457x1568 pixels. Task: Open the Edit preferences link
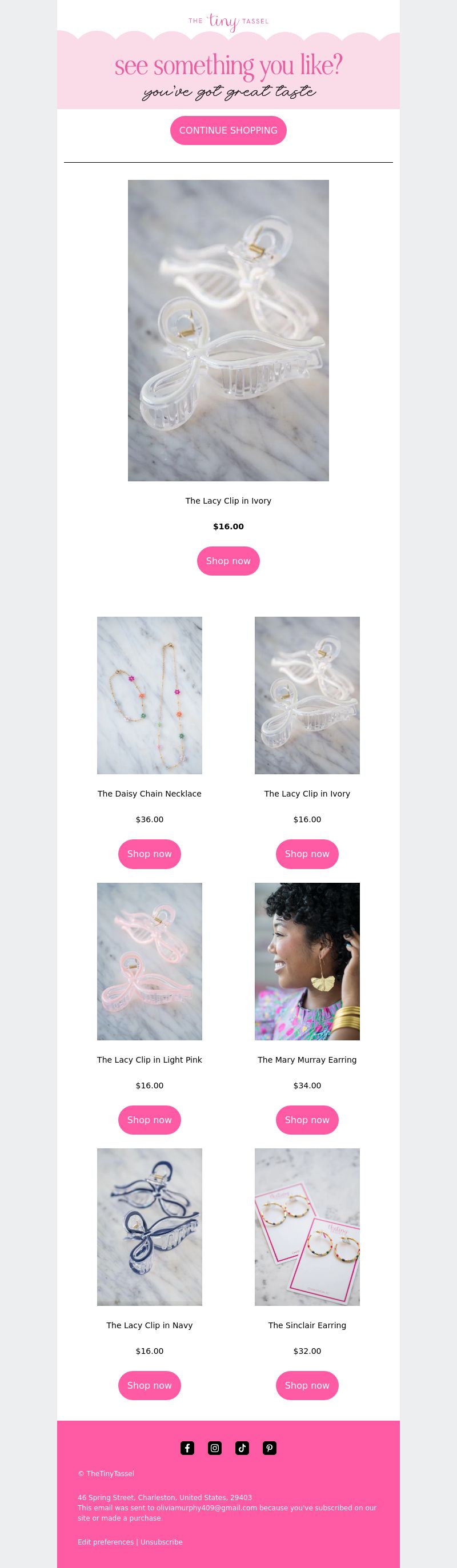(x=106, y=1542)
